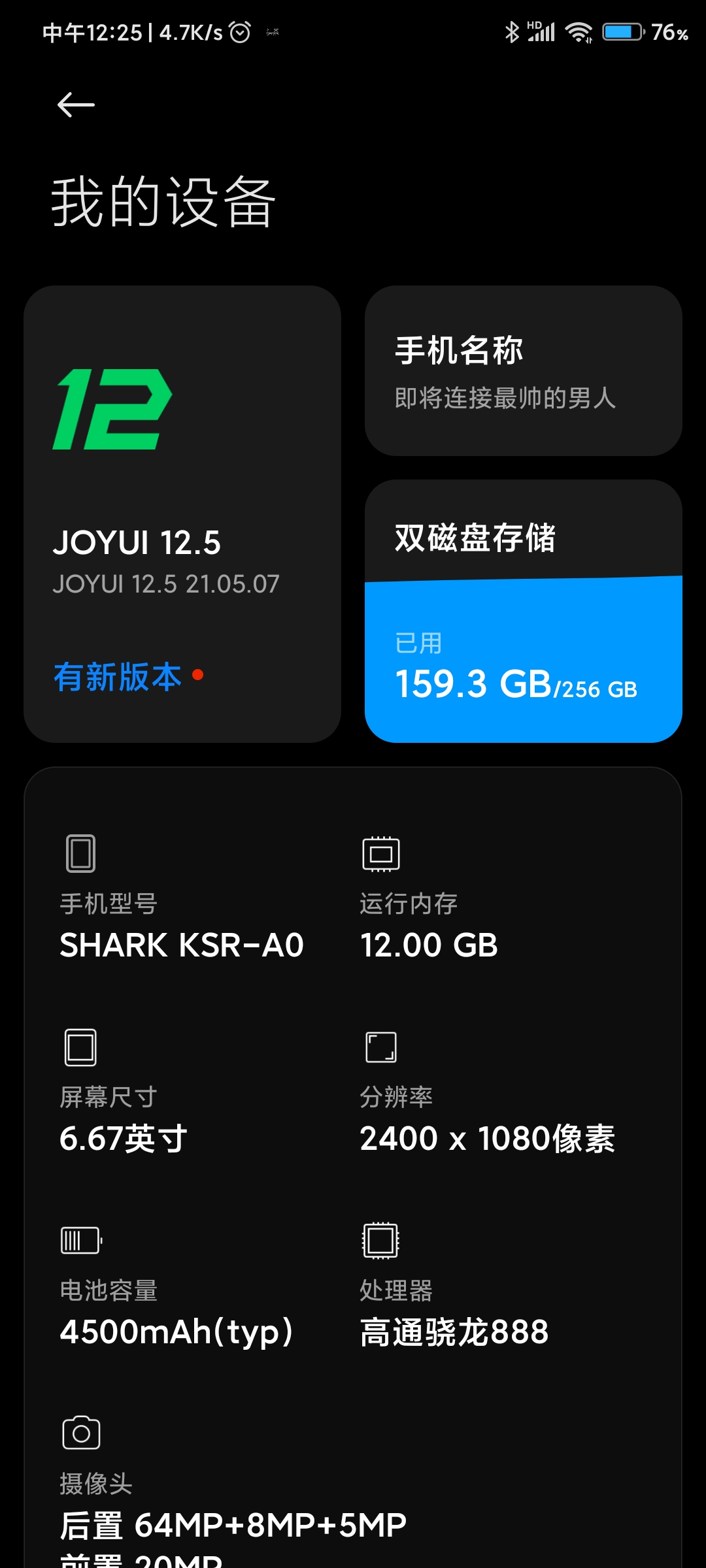Open the JOYUI 12.5 version card
This screenshot has height=1568, width=706.
click(x=182, y=514)
